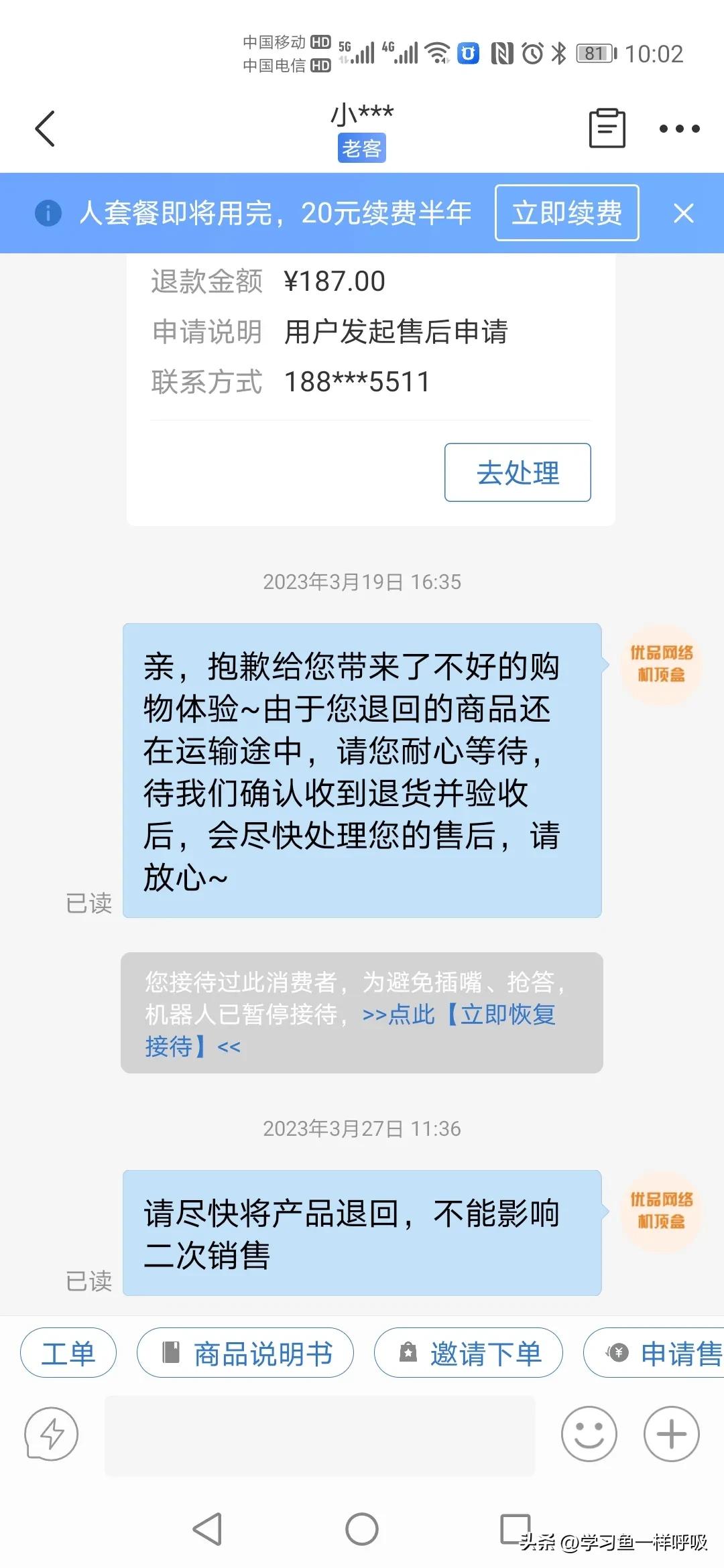Tap 去处理 to handle the refund

pos(517,472)
